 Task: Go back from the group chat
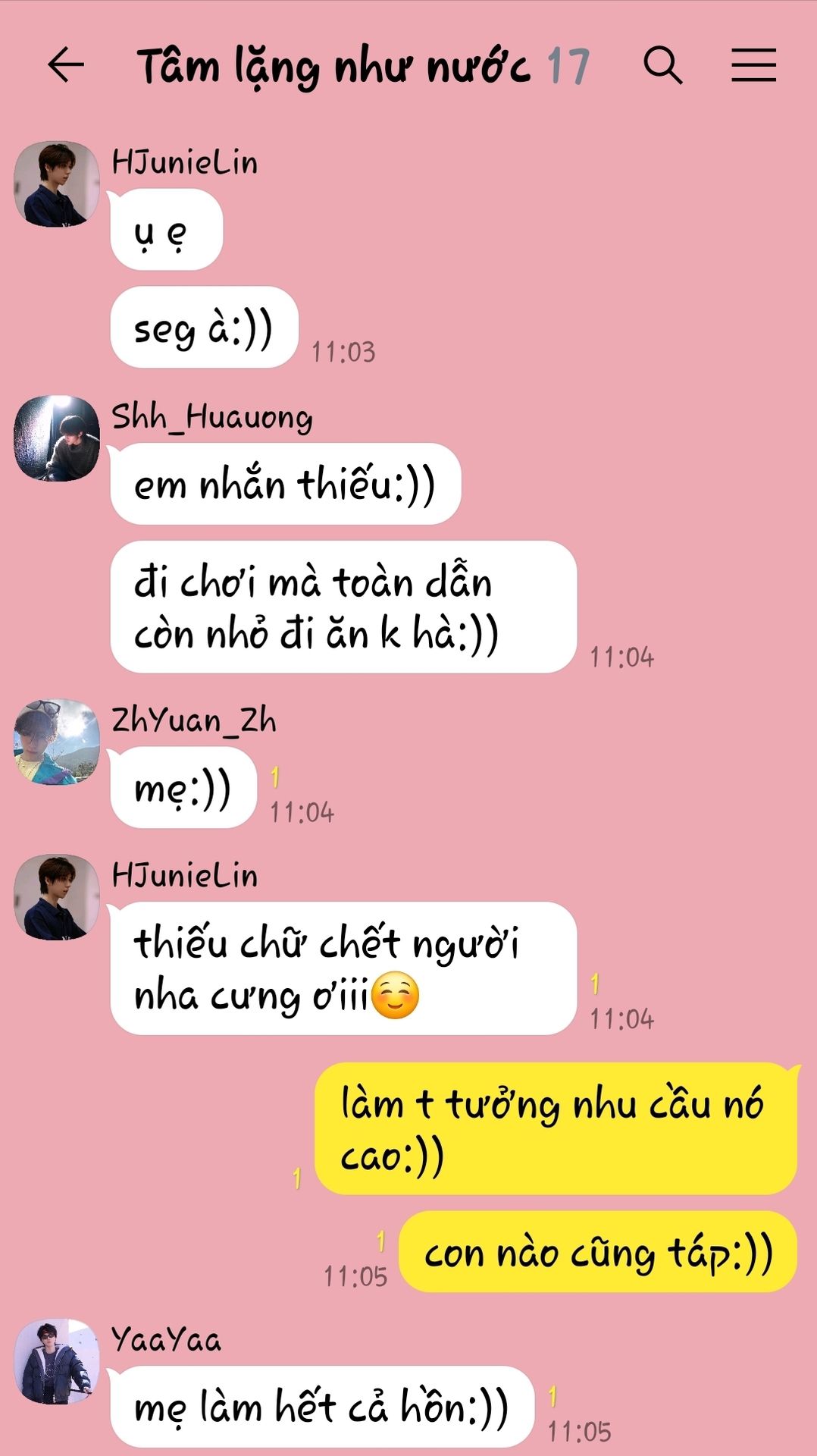tap(66, 64)
